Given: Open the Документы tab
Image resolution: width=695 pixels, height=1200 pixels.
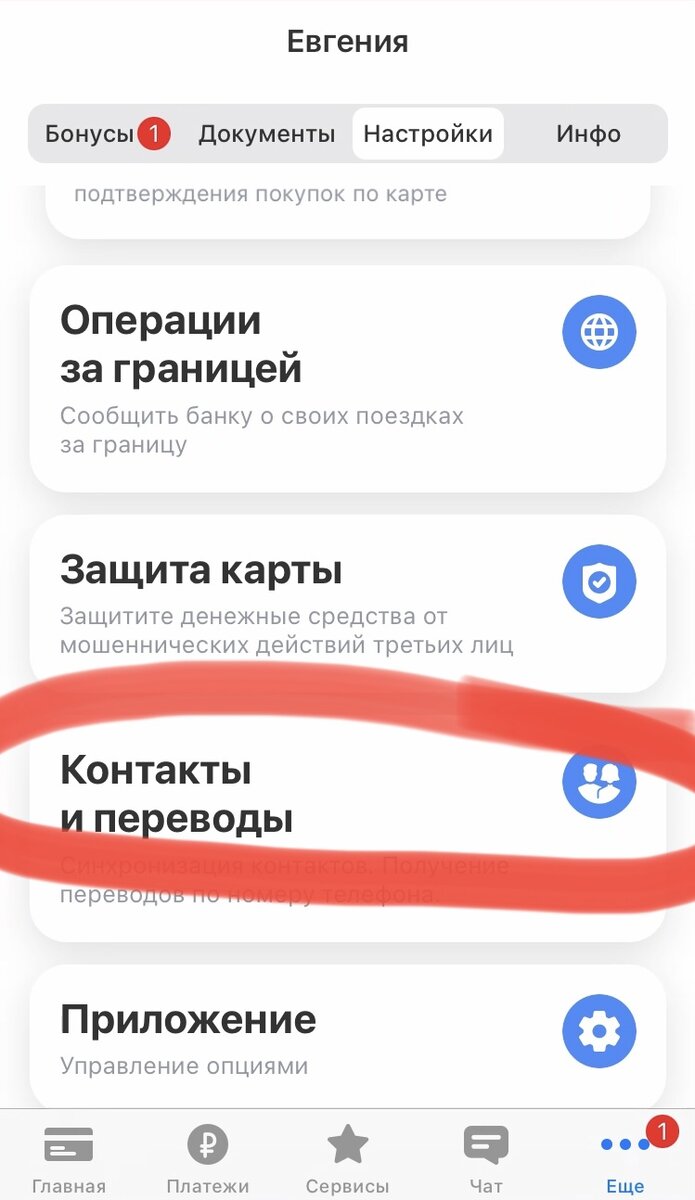Looking at the screenshot, I should coord(266,134).
